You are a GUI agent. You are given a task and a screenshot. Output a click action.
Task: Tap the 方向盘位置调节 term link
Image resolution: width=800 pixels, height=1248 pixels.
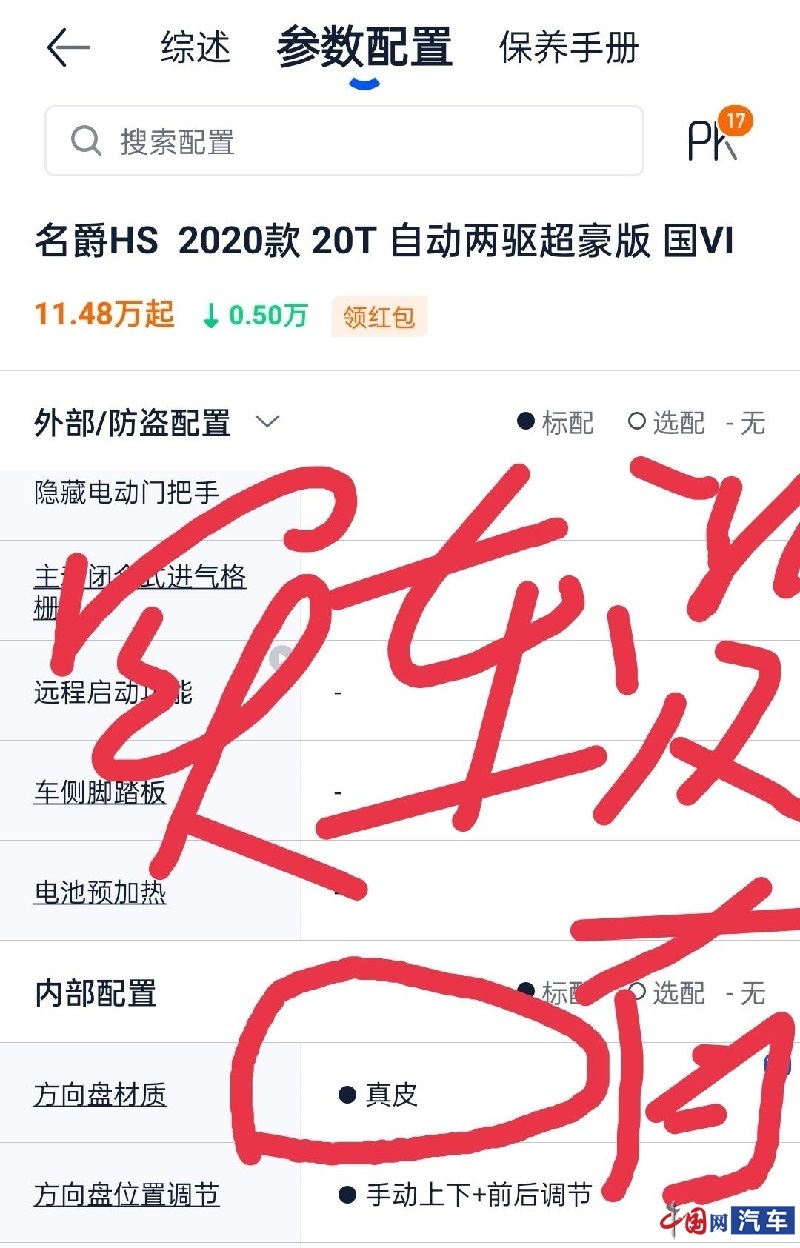coord(127,1195)
